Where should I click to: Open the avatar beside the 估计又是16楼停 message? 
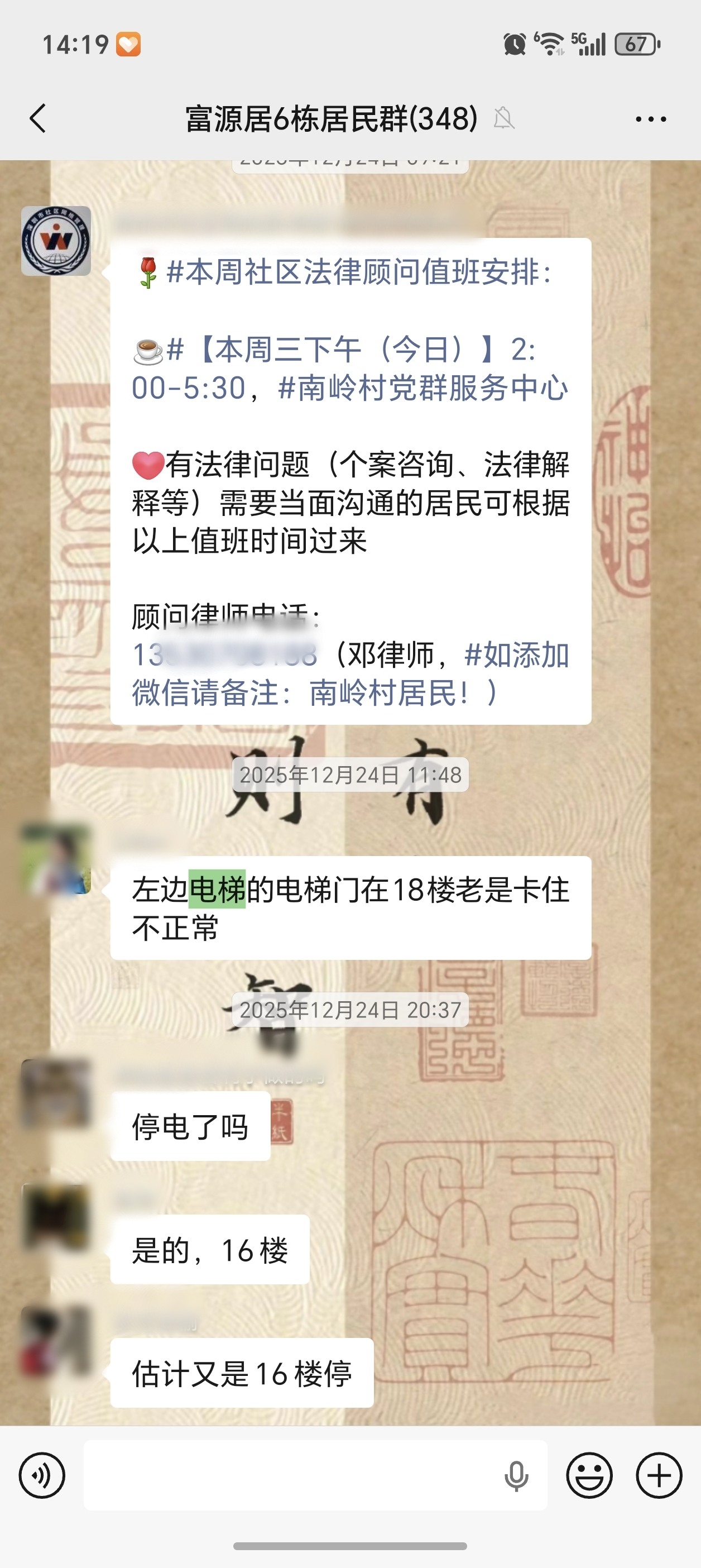coord(56,1341)
